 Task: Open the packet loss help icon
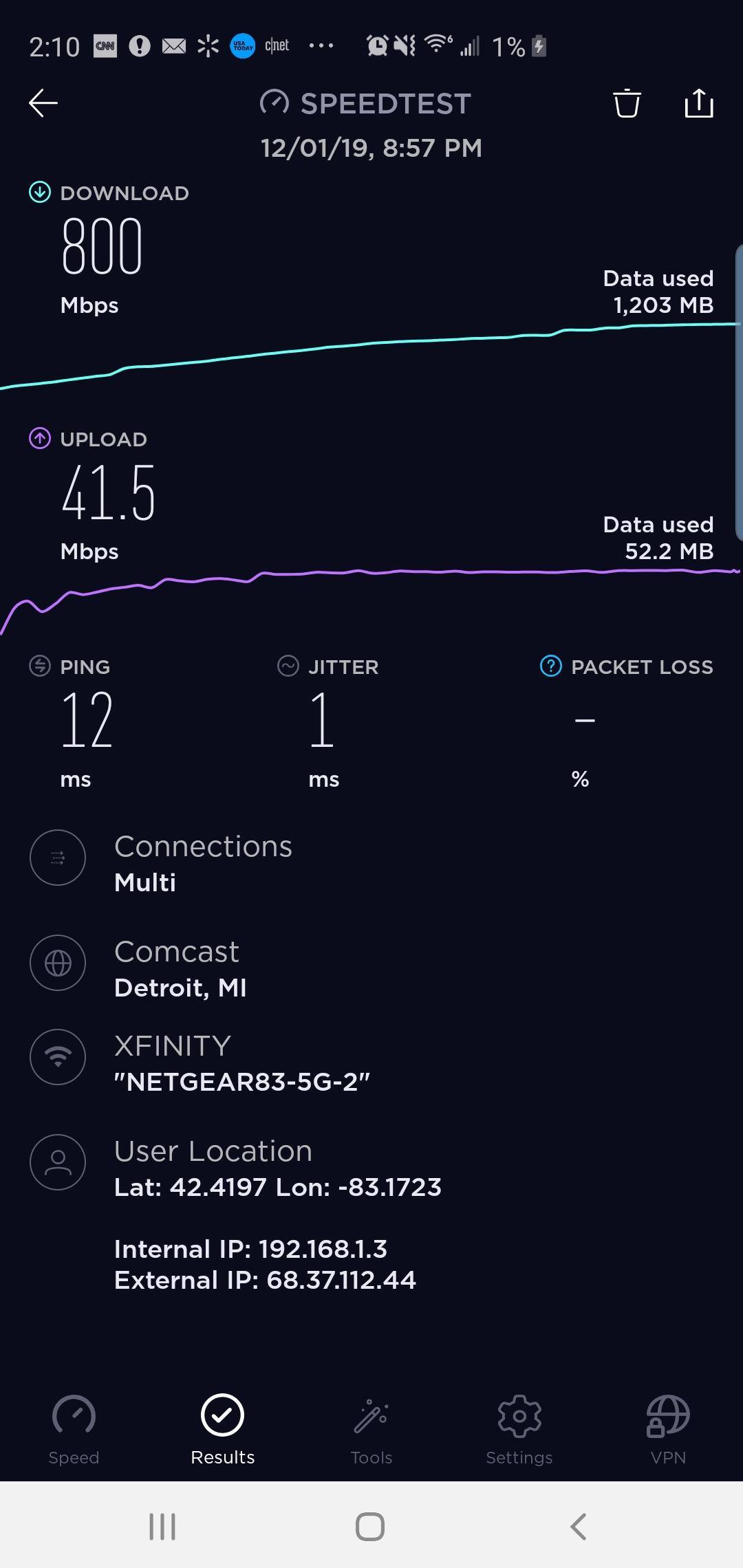(x=550, y=666)
